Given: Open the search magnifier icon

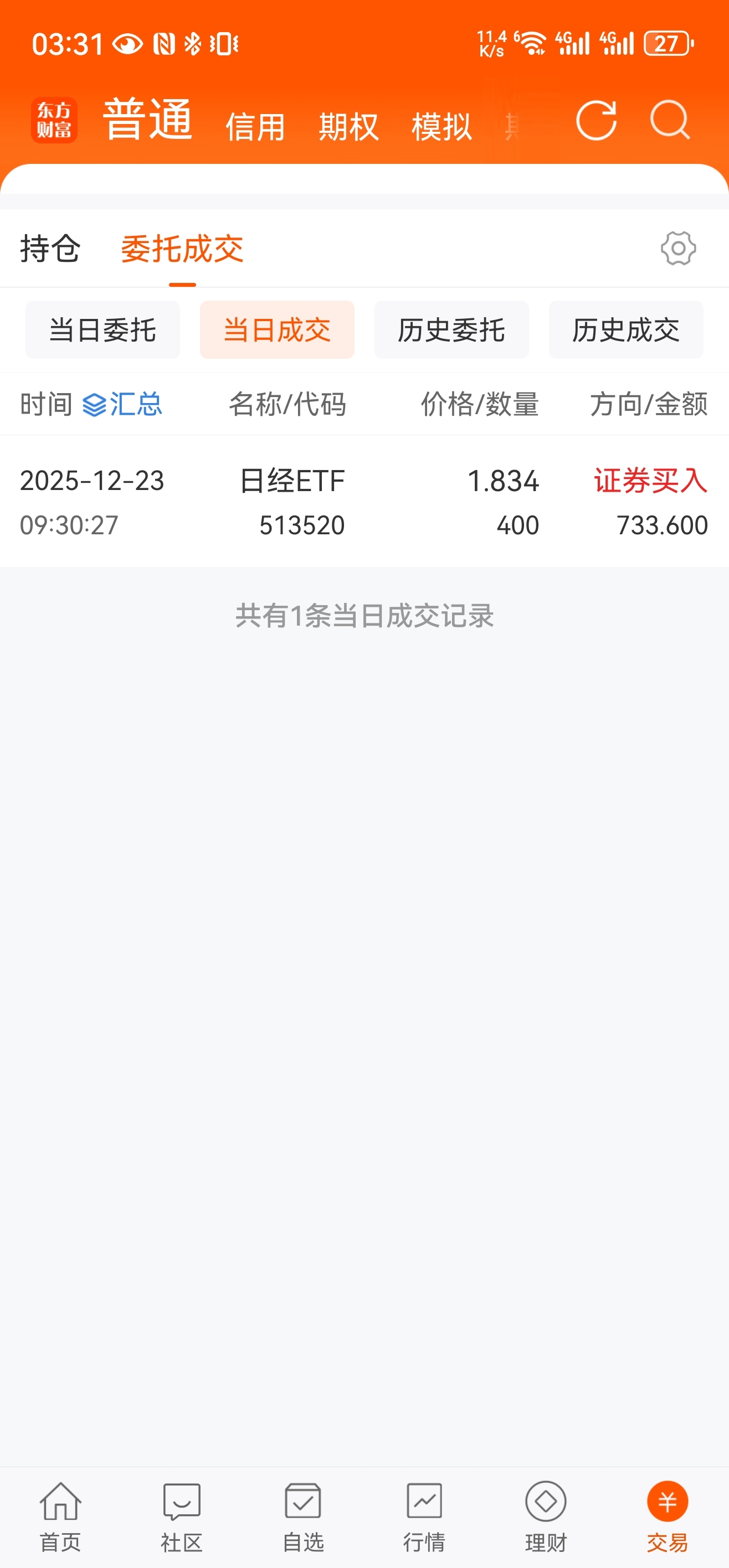Looking at the screenshot, I should coord(670,121).
